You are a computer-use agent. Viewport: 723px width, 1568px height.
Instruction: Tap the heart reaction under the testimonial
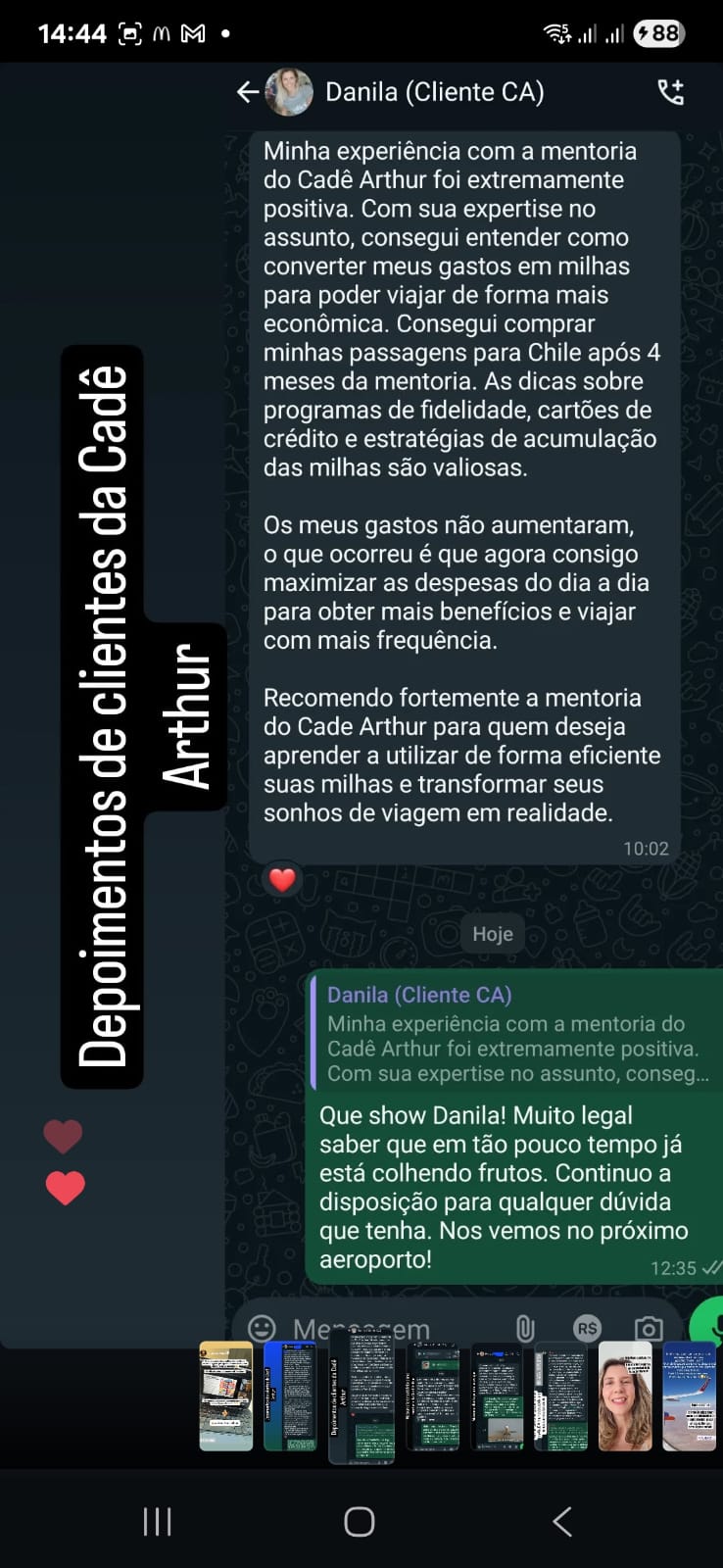point(281,879)
